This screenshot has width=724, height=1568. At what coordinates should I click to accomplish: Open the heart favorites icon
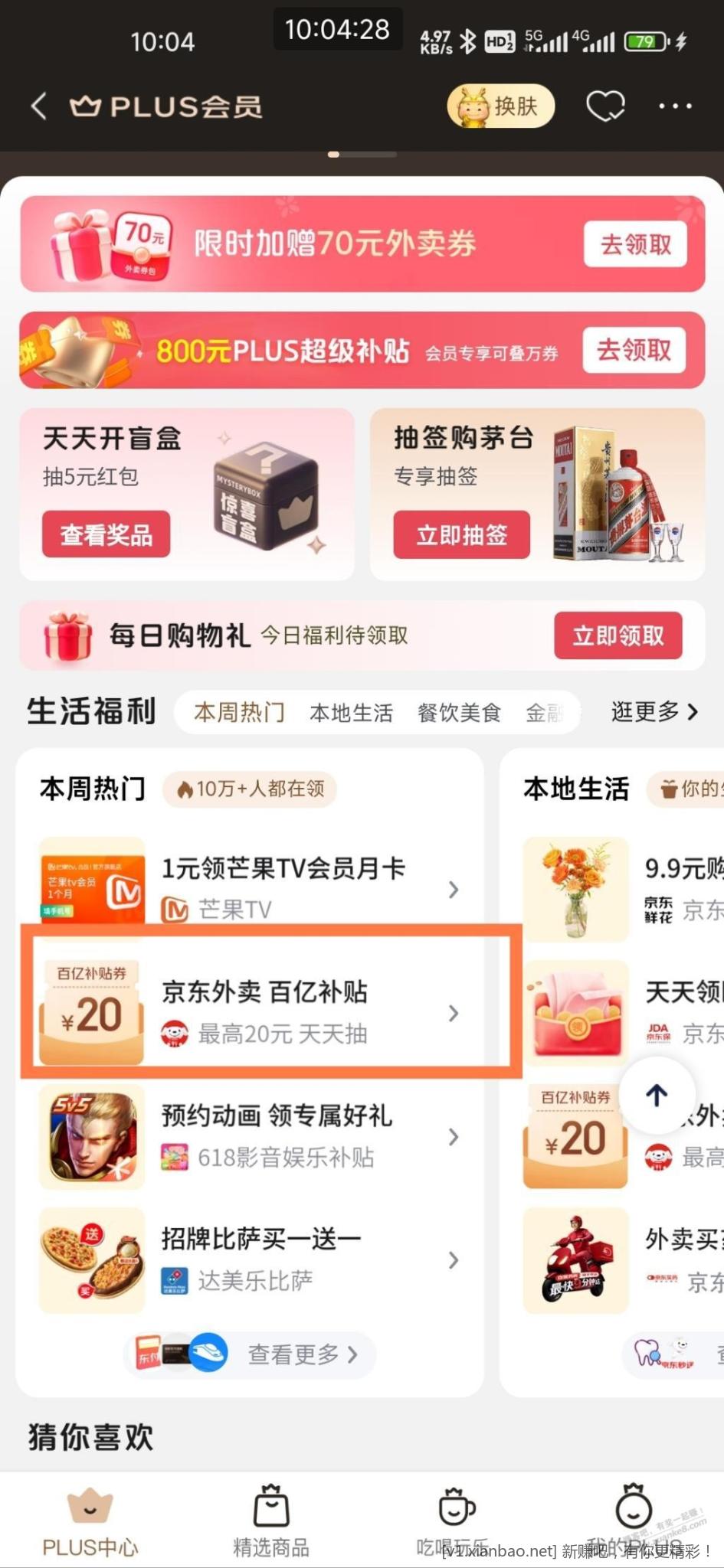coord(605,106)
